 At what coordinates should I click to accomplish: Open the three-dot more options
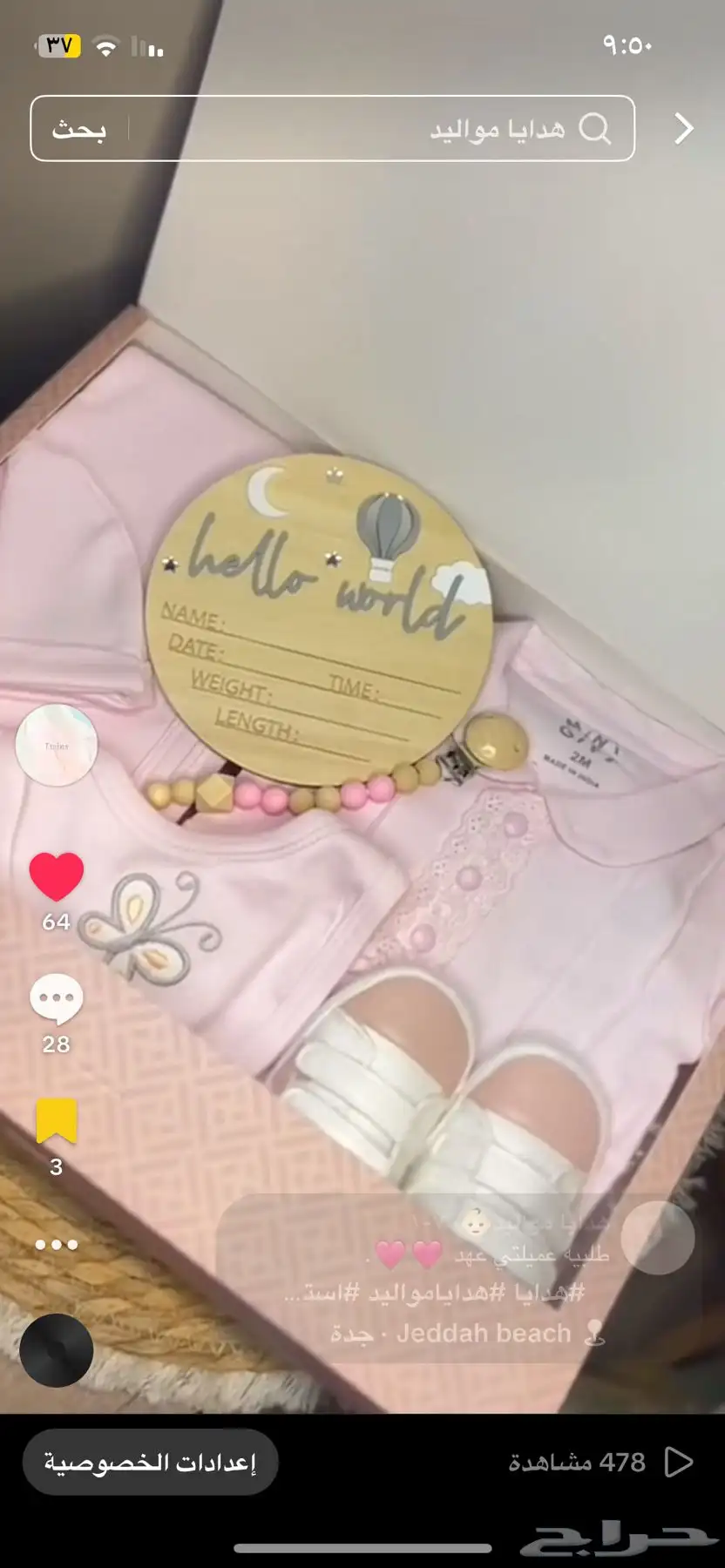click(57, 1245)
